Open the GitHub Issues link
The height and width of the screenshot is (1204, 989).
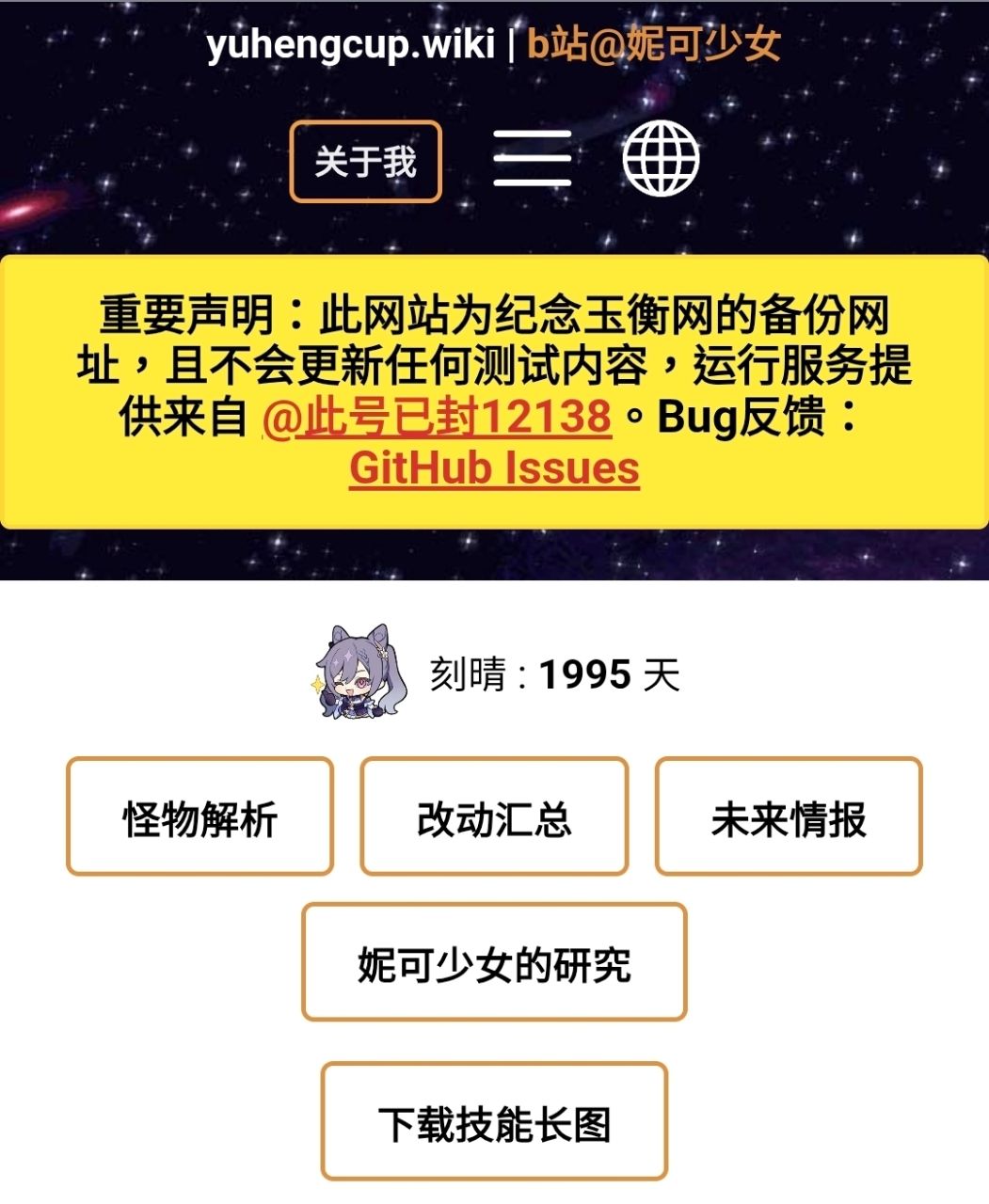[x=494, y=468]
